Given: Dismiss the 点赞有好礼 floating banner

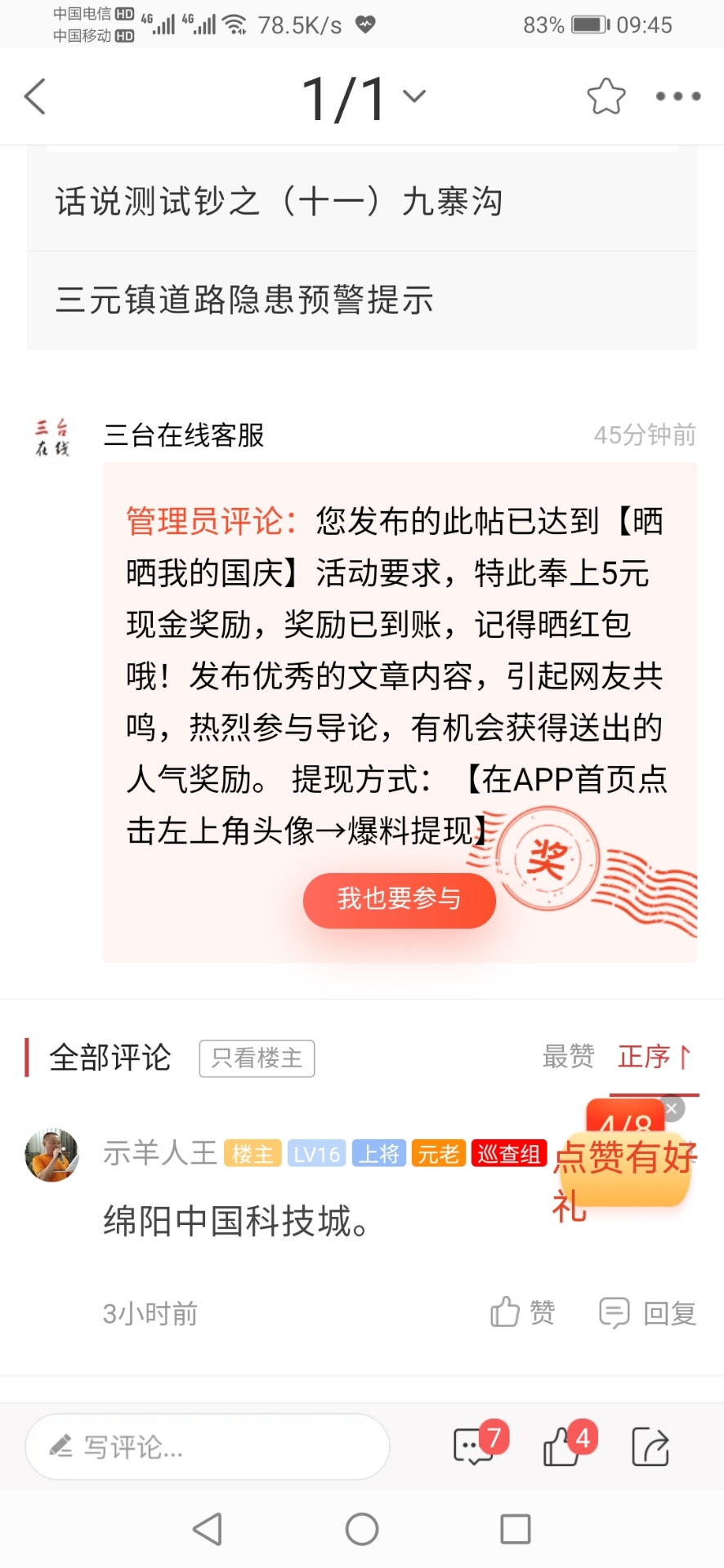Looking at the screenshot, I should 672,1108.
